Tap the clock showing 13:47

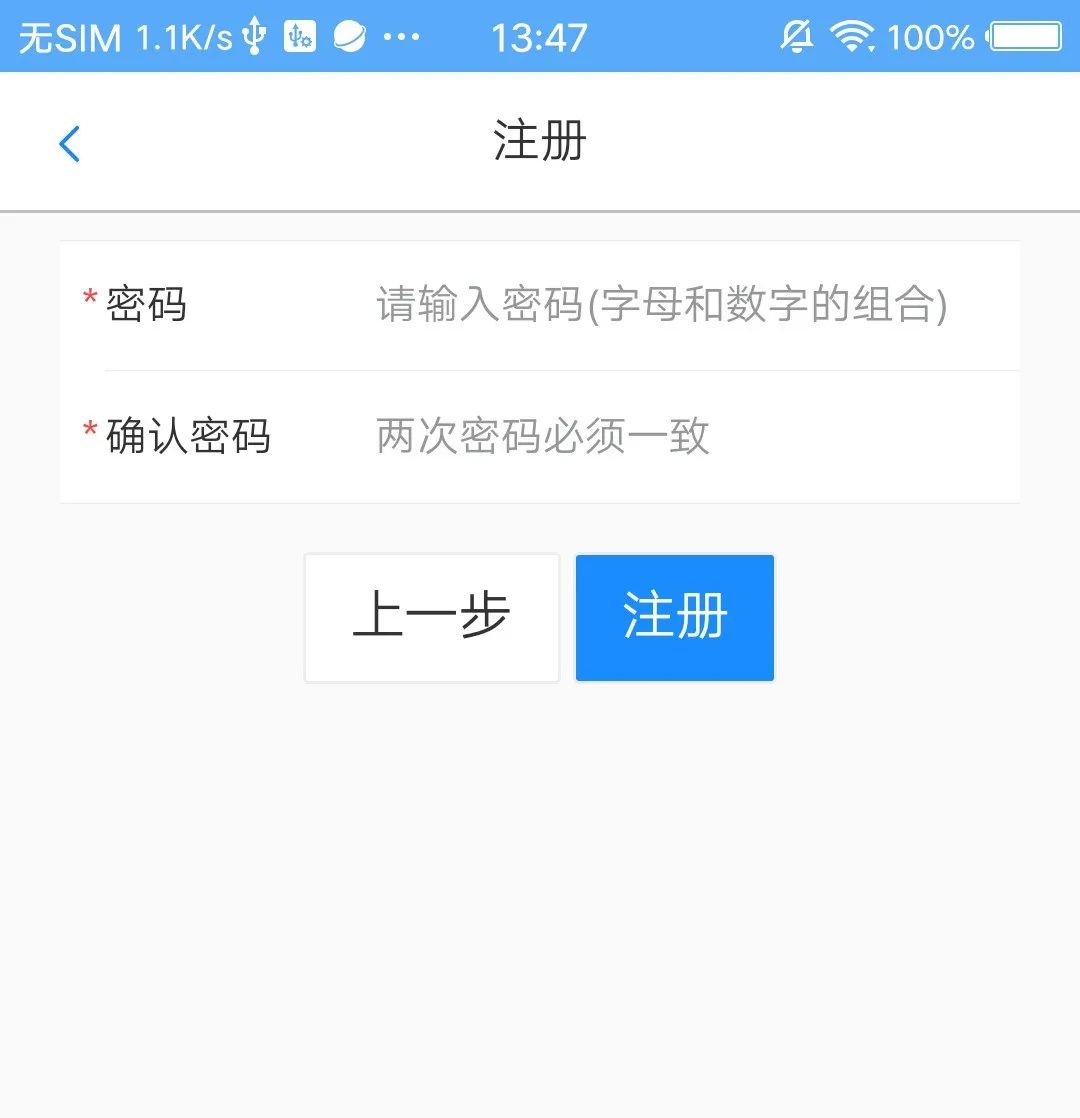tap(540, 35)
